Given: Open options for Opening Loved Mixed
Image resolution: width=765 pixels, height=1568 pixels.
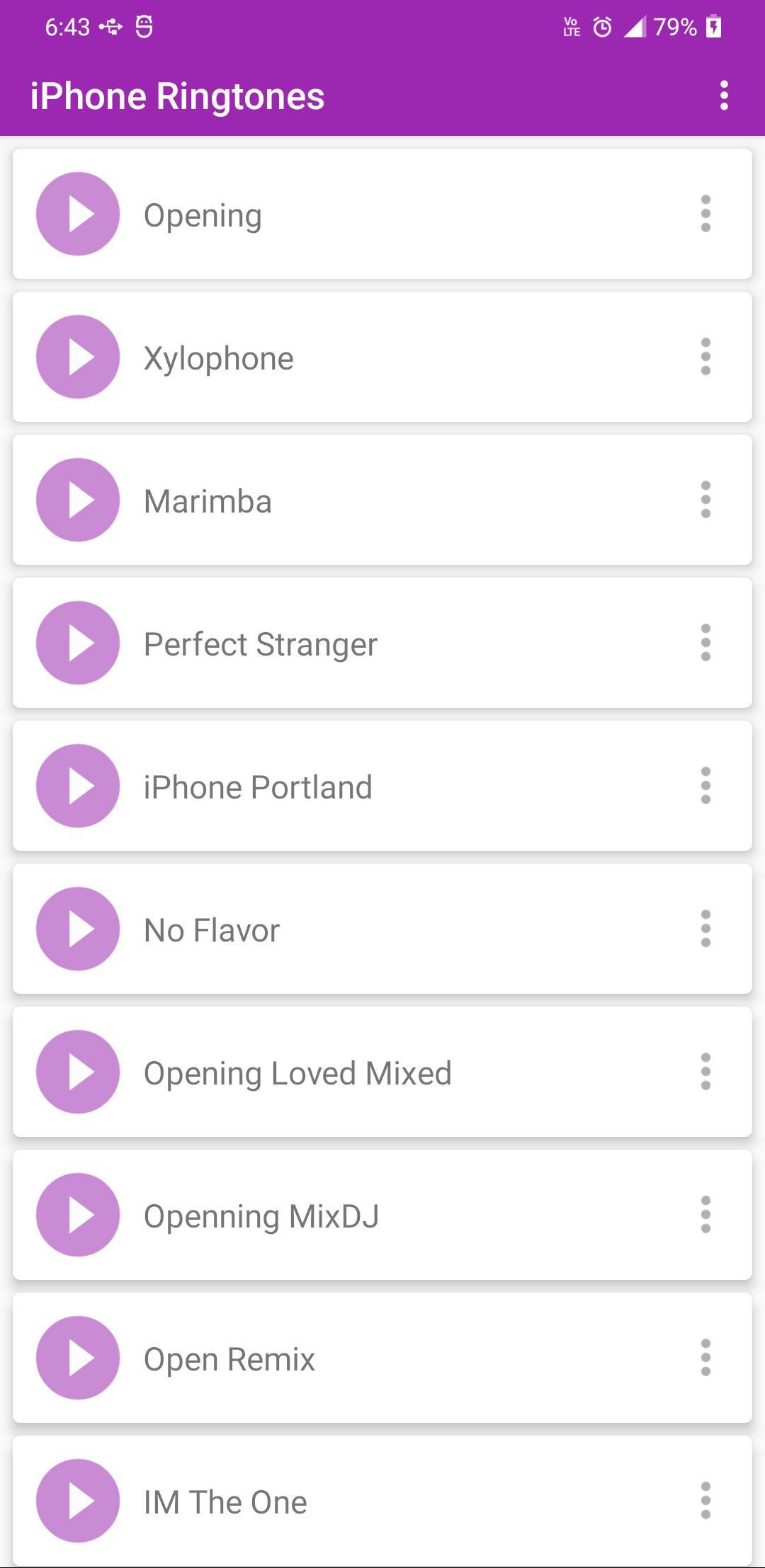Looking at the screenshot, I should (x=705, y=1072).
